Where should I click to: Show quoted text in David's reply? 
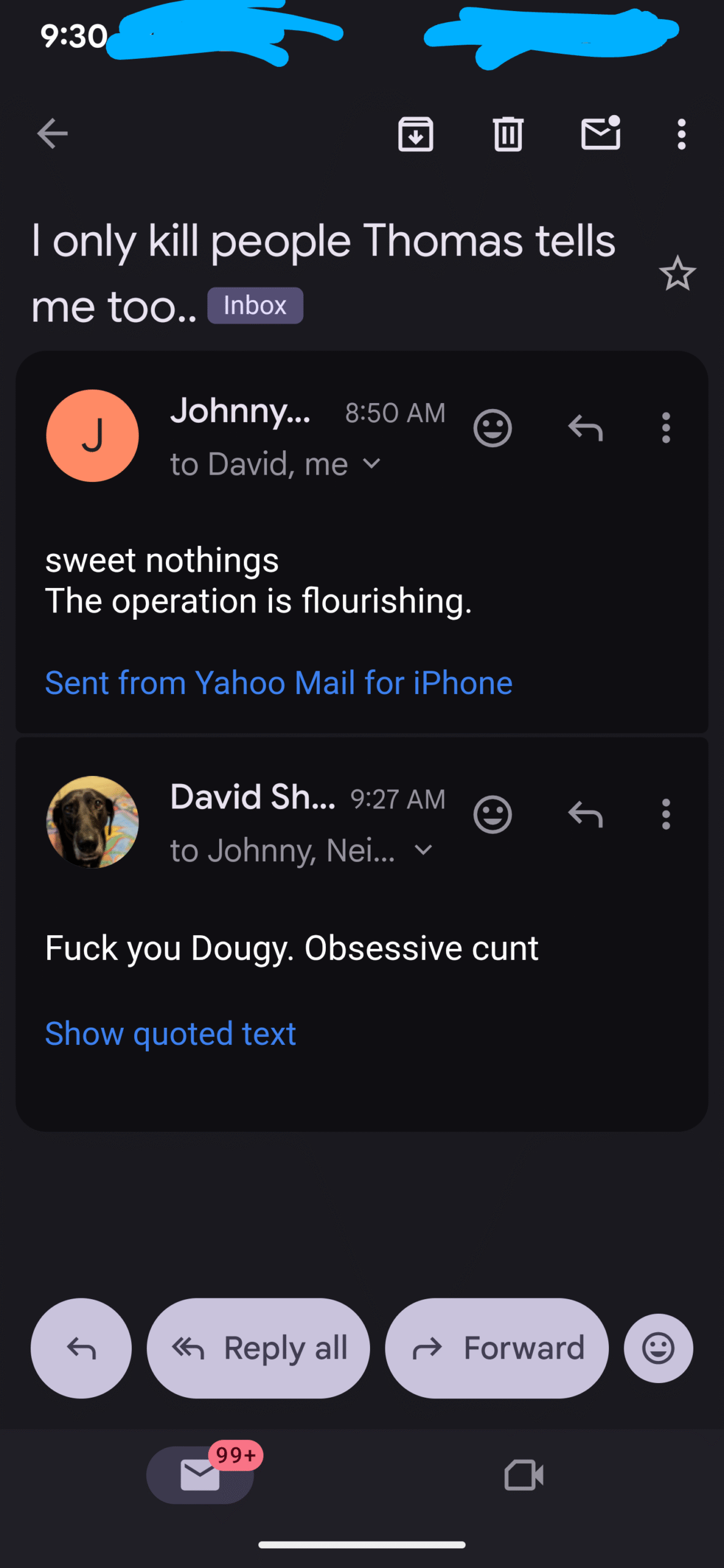point(171,1034)
